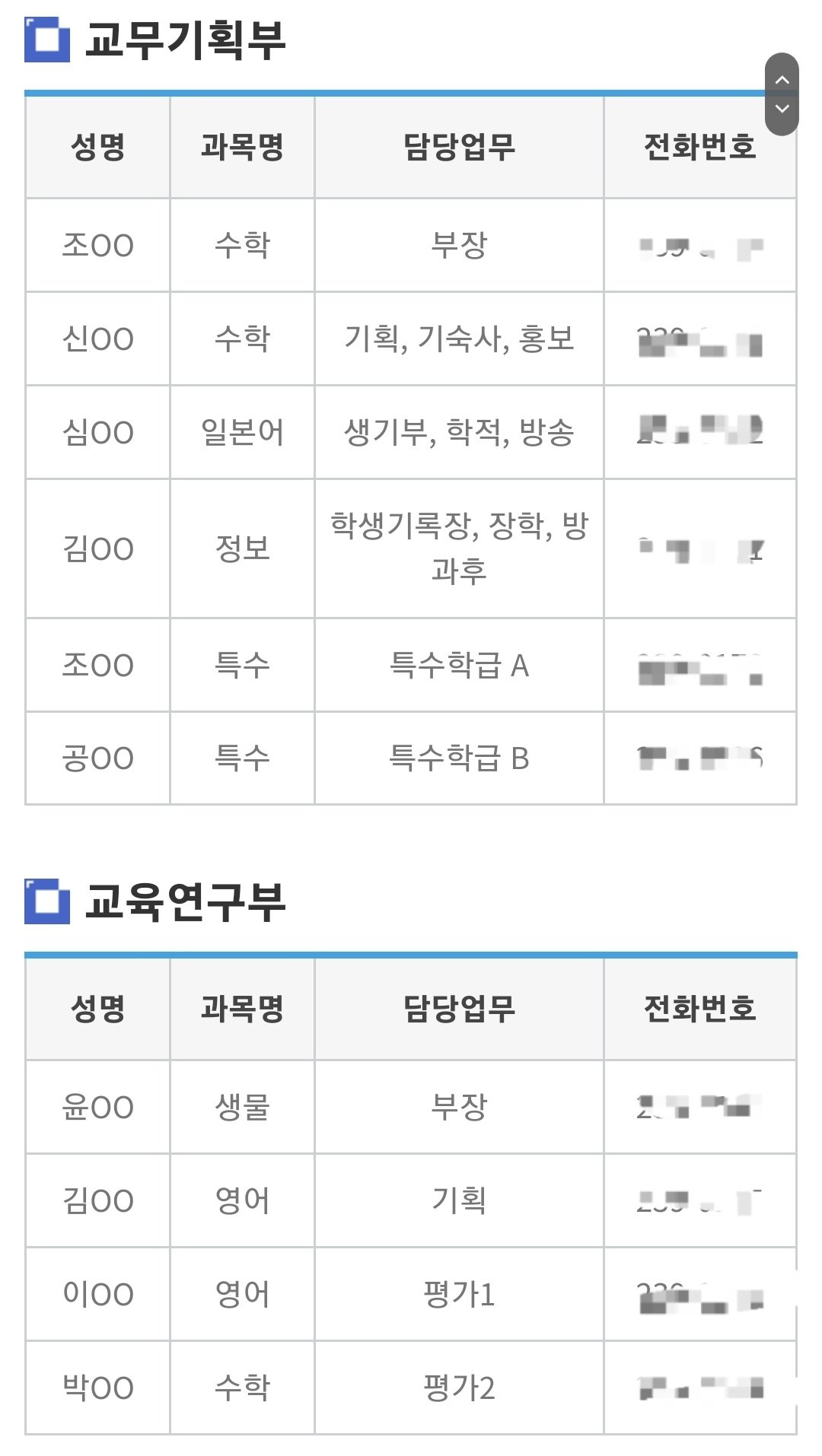The height and width of the screenshot is (1456, 822).
Task: Click the blurred phone number of 신OO
Action: [699, 339]
